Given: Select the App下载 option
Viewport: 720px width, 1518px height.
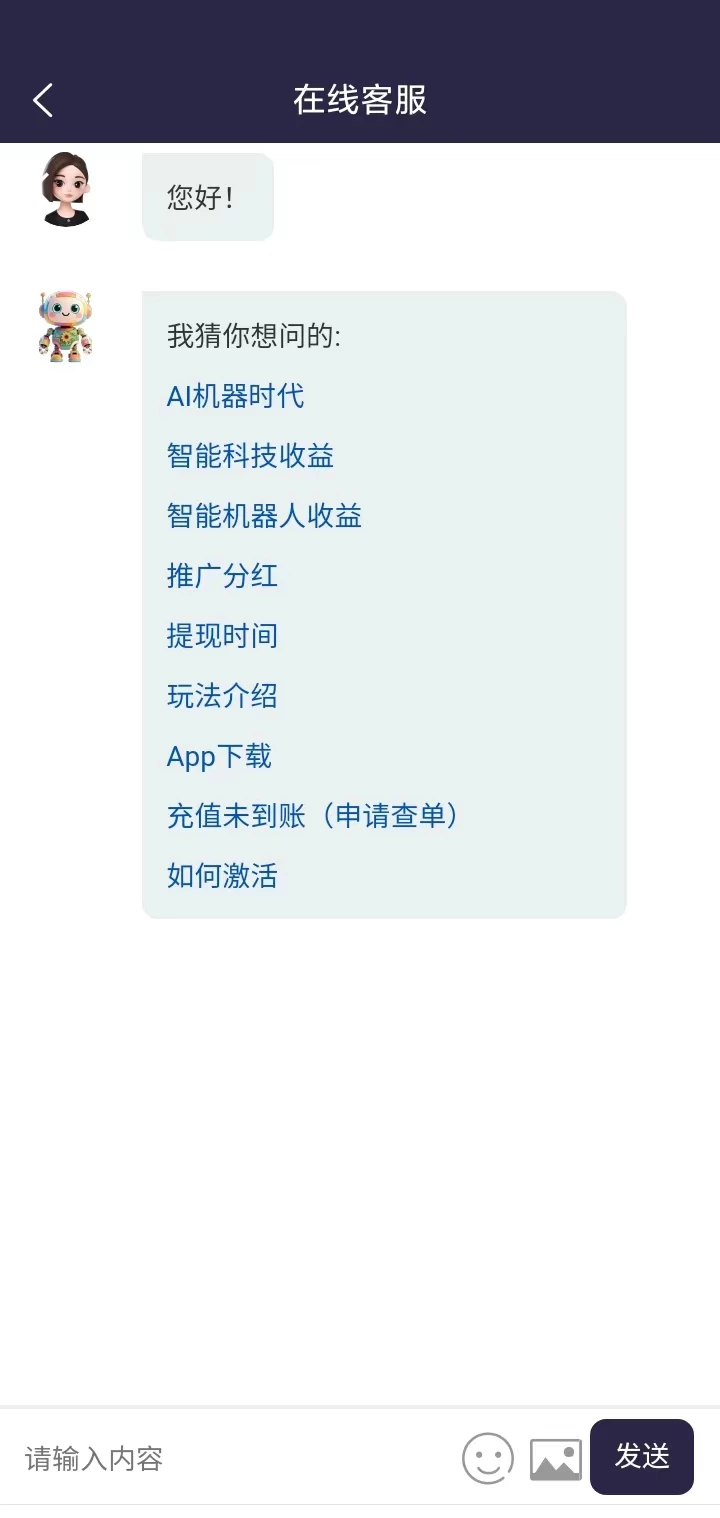Looking at the screenshot, I should [x=219, y=756].
